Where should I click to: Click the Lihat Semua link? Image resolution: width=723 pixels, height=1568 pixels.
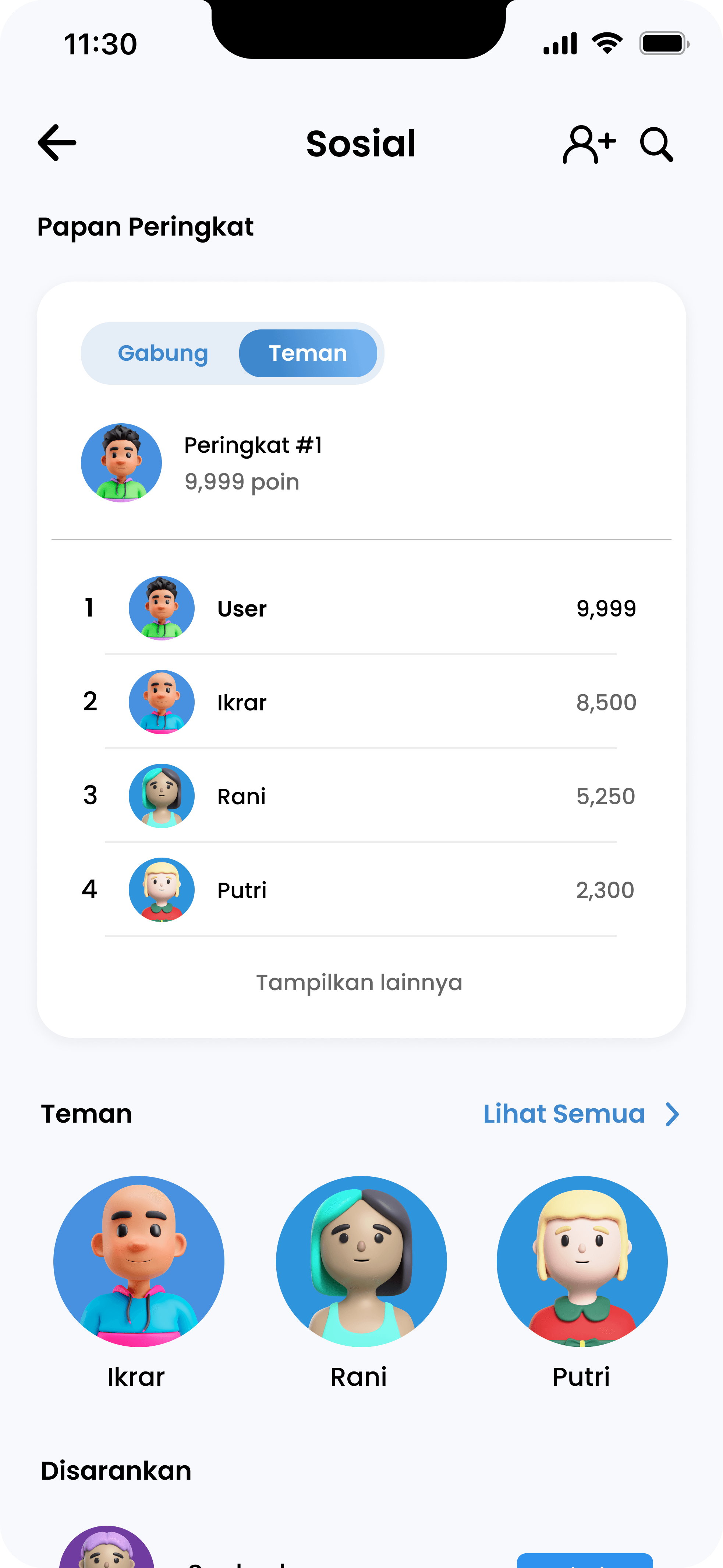564,1114
